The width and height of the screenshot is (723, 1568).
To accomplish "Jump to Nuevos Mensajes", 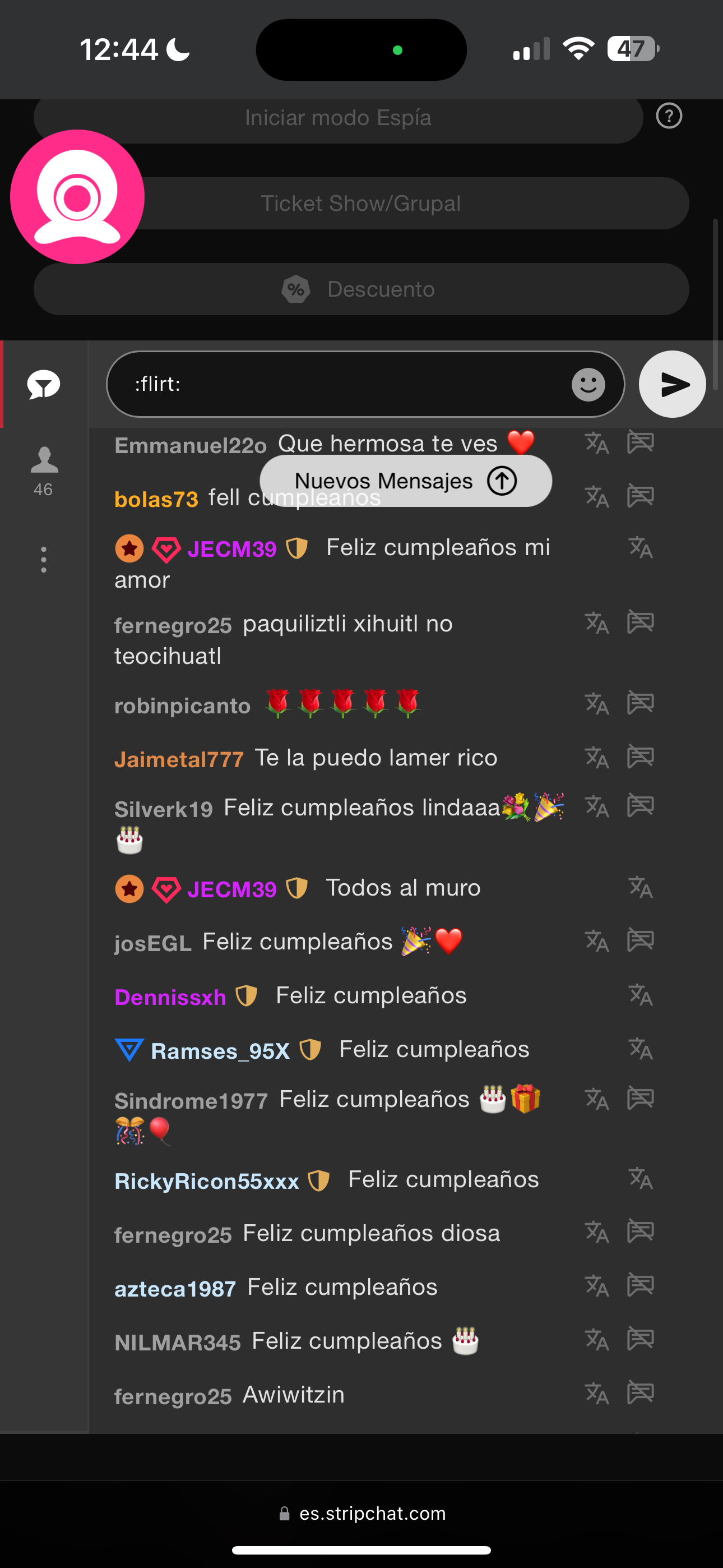I will tap(405, 481).
